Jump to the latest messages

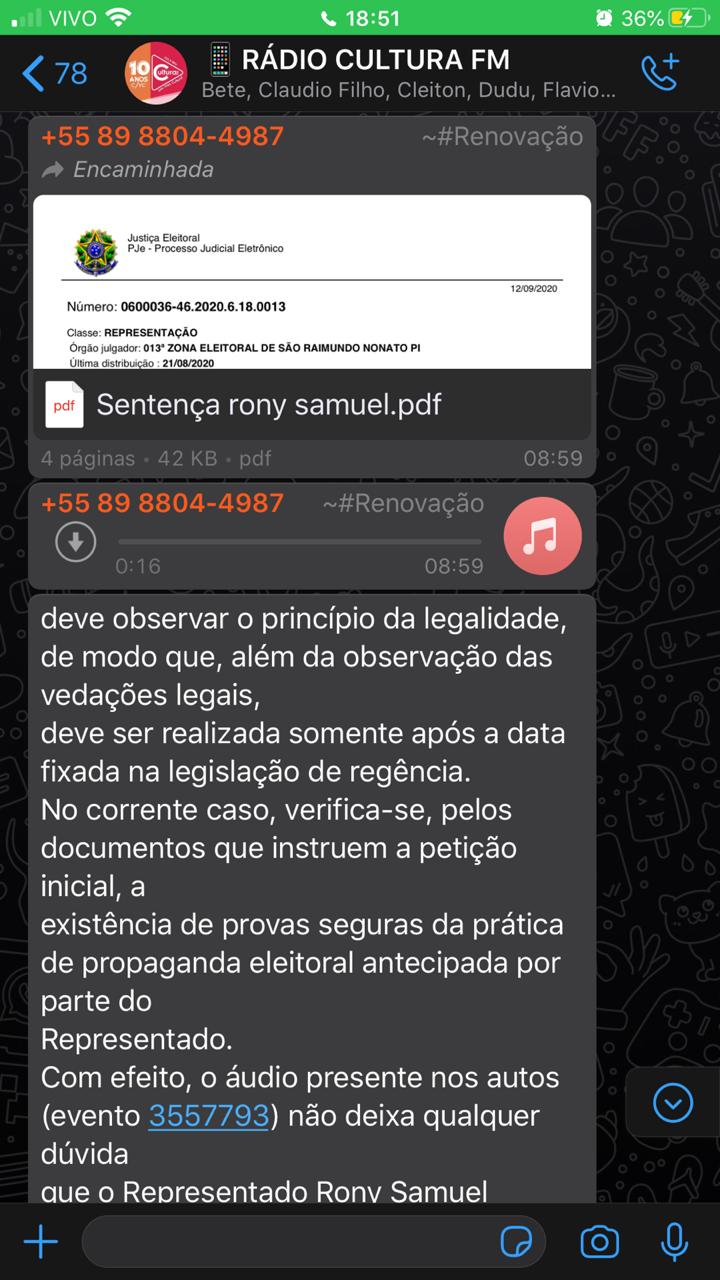(x=672, y=1103)
